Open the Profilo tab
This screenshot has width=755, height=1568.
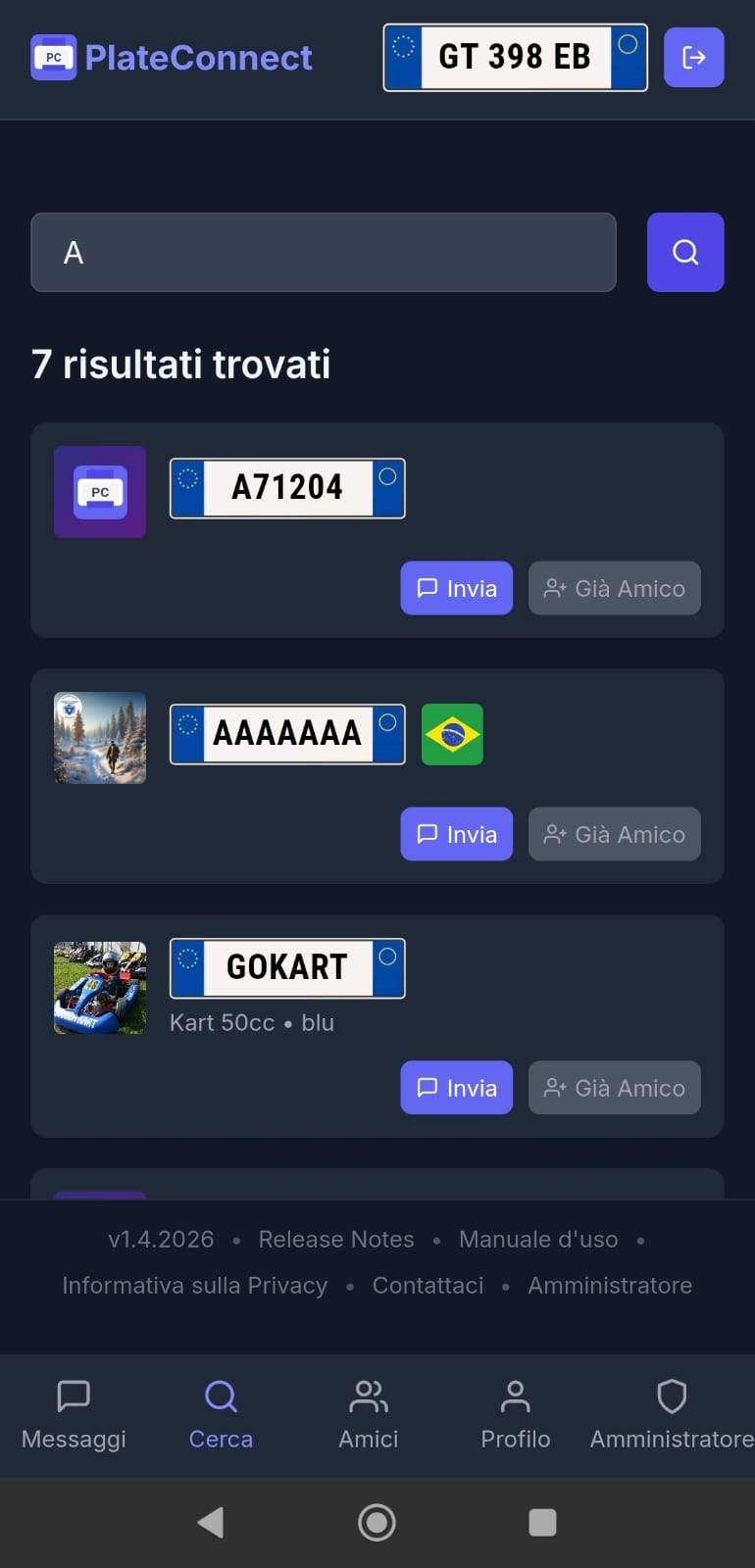coord(516,1414)
